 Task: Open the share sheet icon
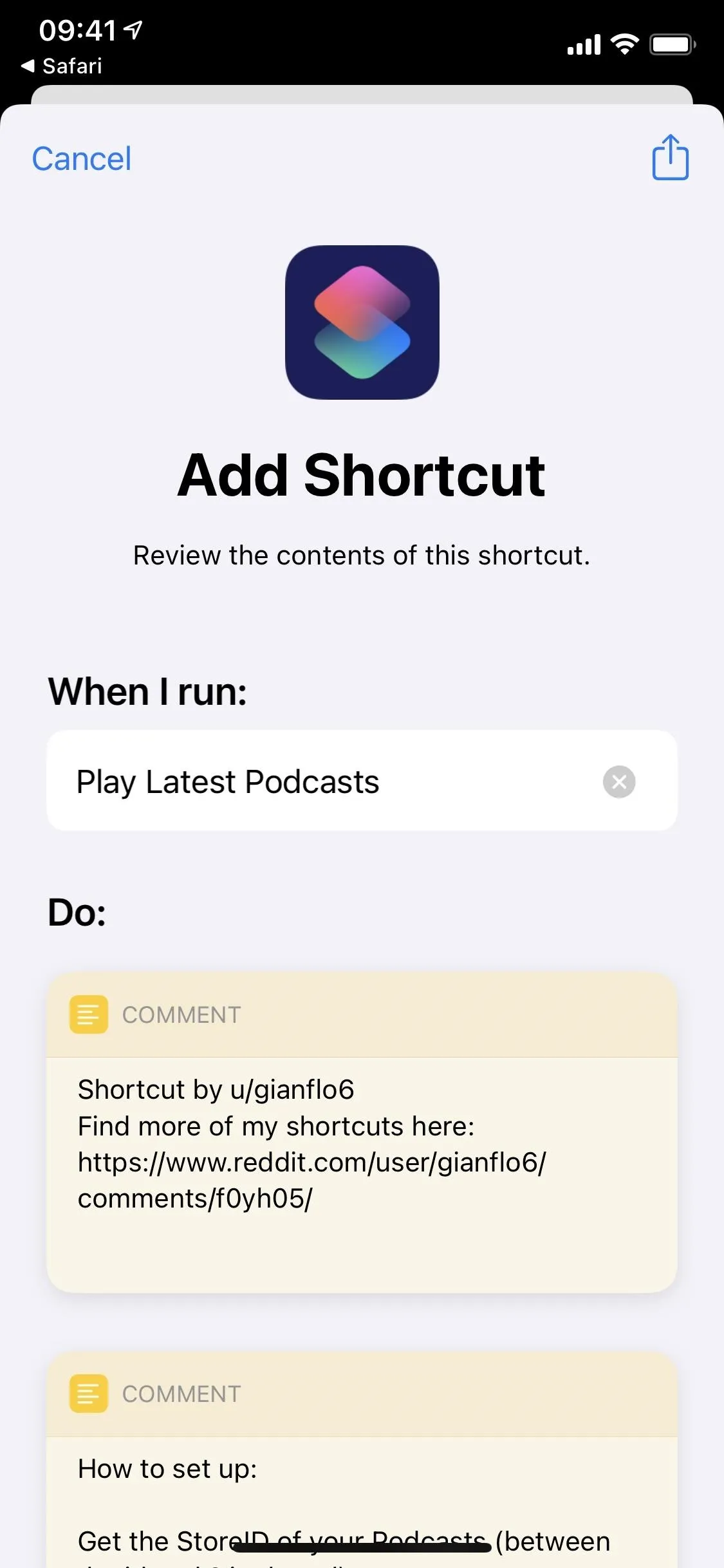(670, 157)
